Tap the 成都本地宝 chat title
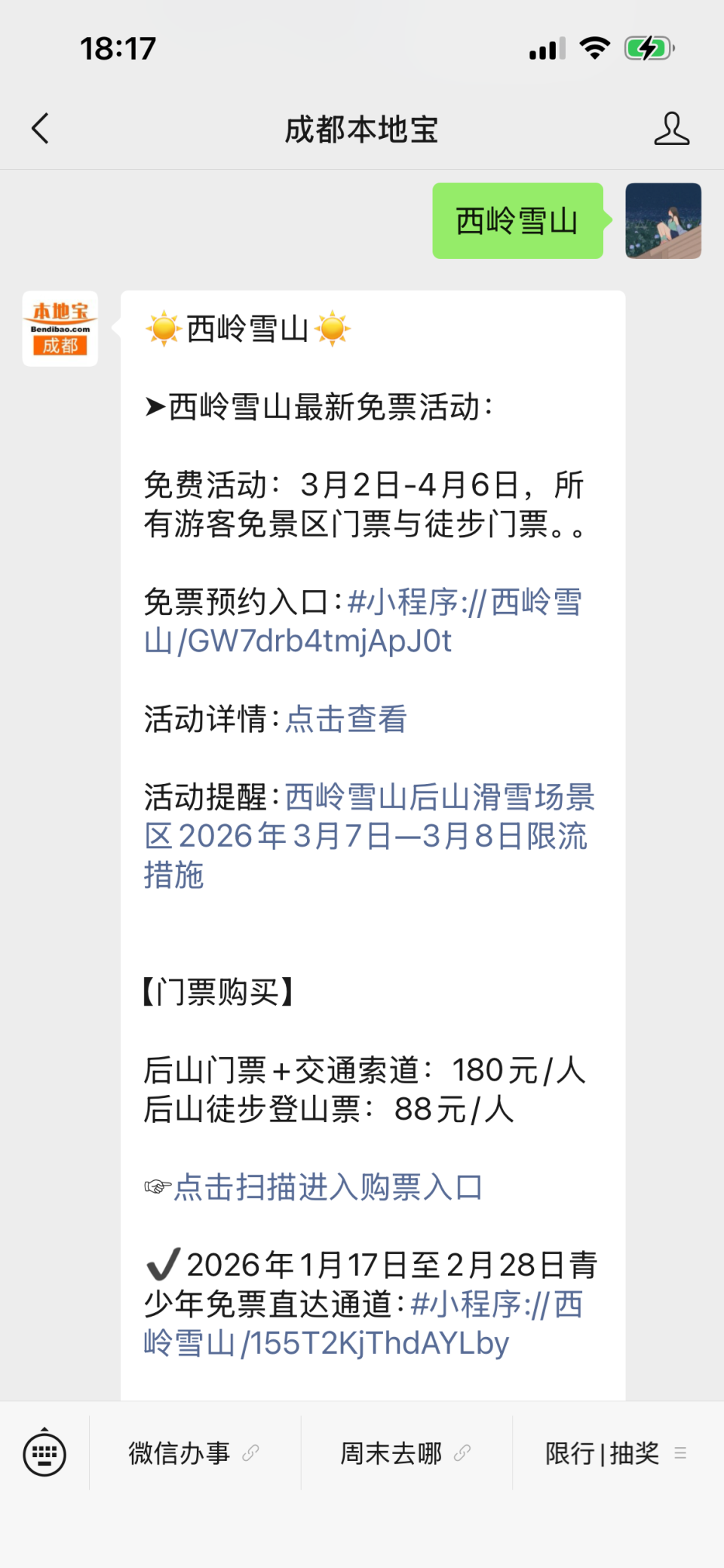The image size is (724, 1568). tap(362, 128)
